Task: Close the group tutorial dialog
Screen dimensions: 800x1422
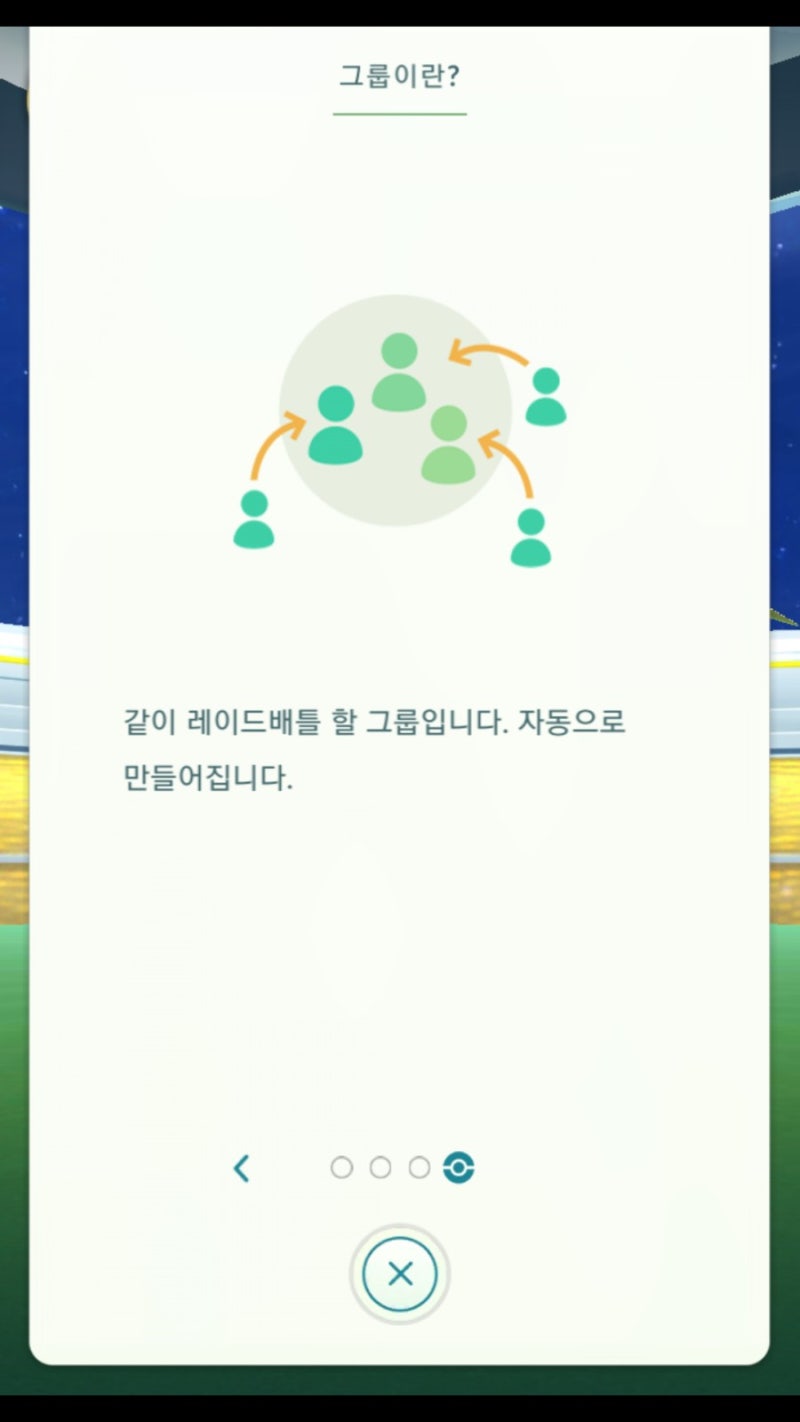Action: coord(400,1274)
